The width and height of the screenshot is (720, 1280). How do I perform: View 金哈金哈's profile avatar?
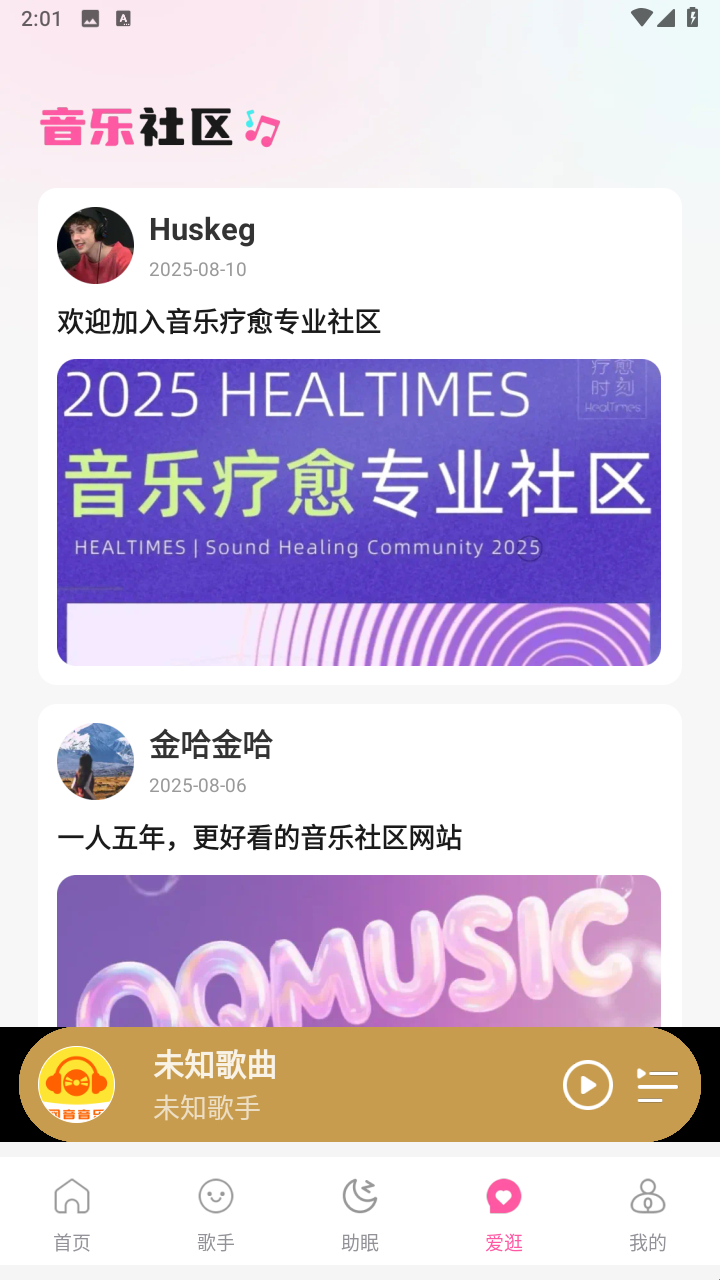click(96, 762)
